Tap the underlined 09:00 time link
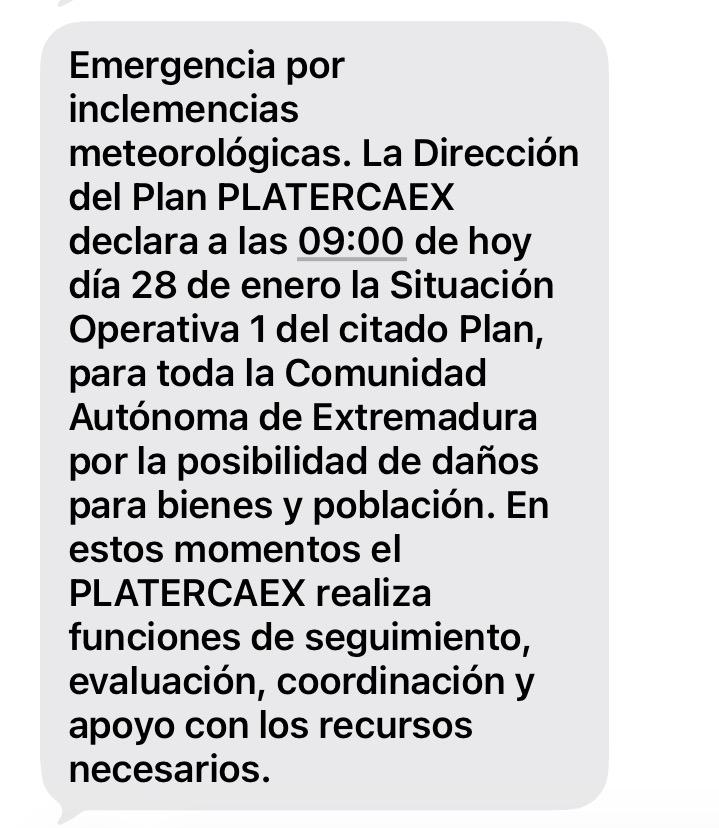The image size is (719, 828). (x=350, y=241)
